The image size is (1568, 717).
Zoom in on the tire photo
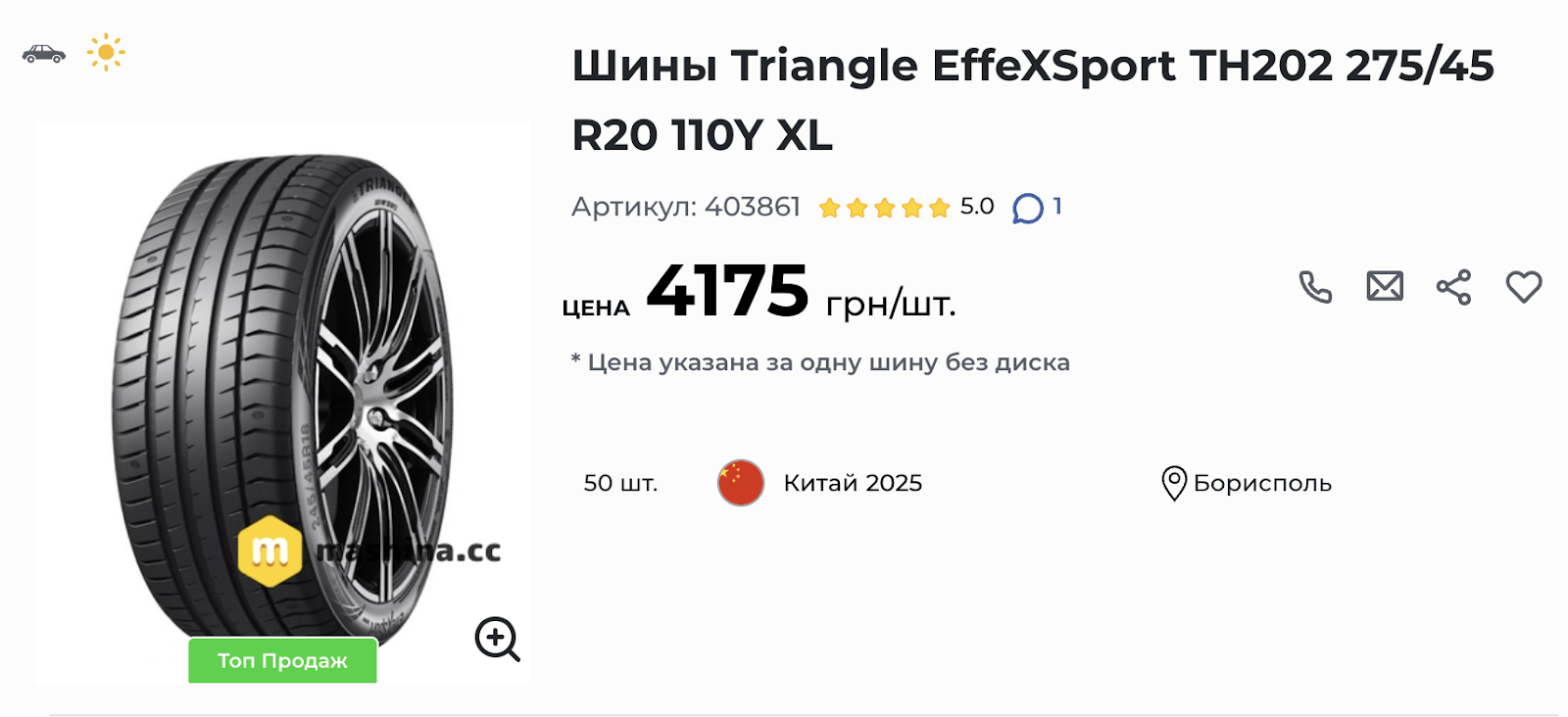[497, 640]
